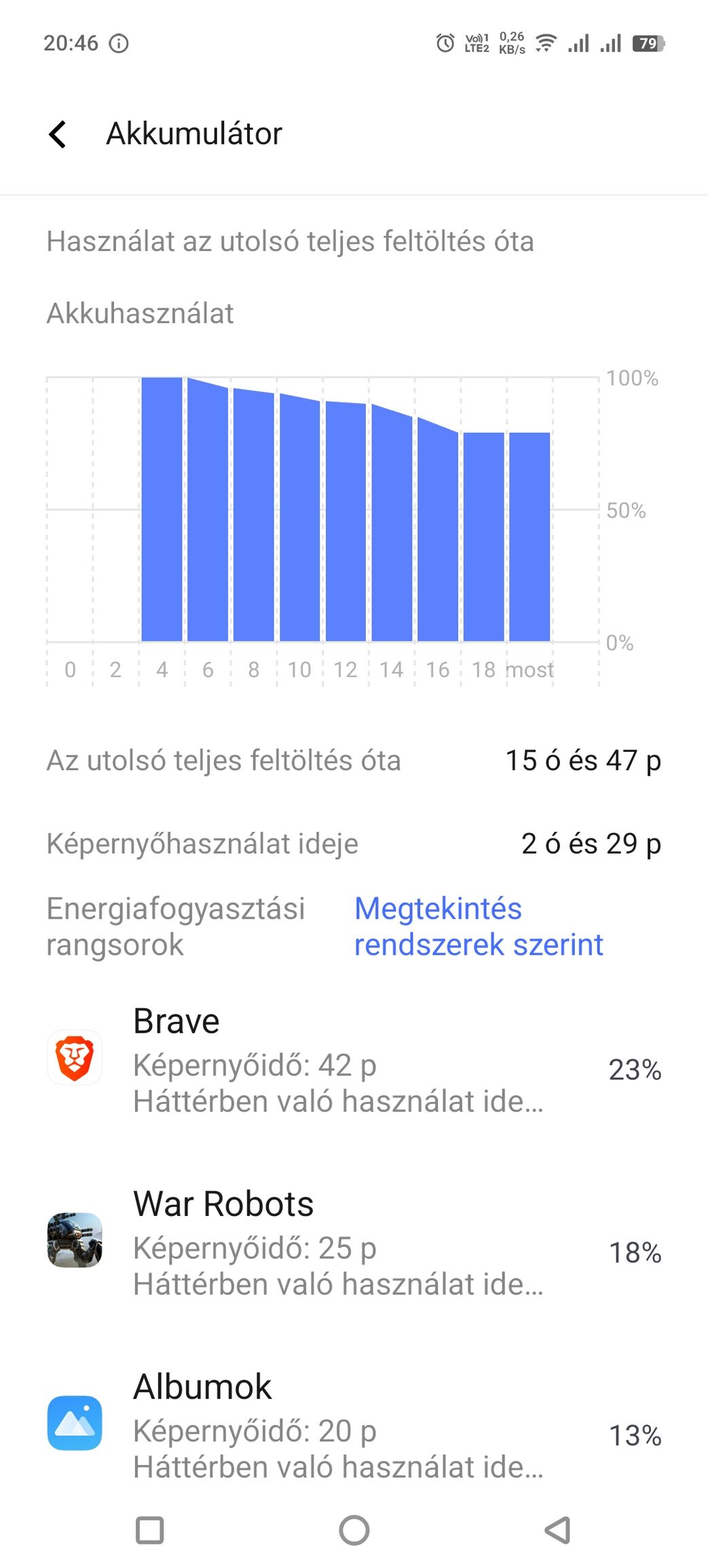This screenshot has width=708, height=1568.
Task: Tap the system home button
Action: [354, 1530]
